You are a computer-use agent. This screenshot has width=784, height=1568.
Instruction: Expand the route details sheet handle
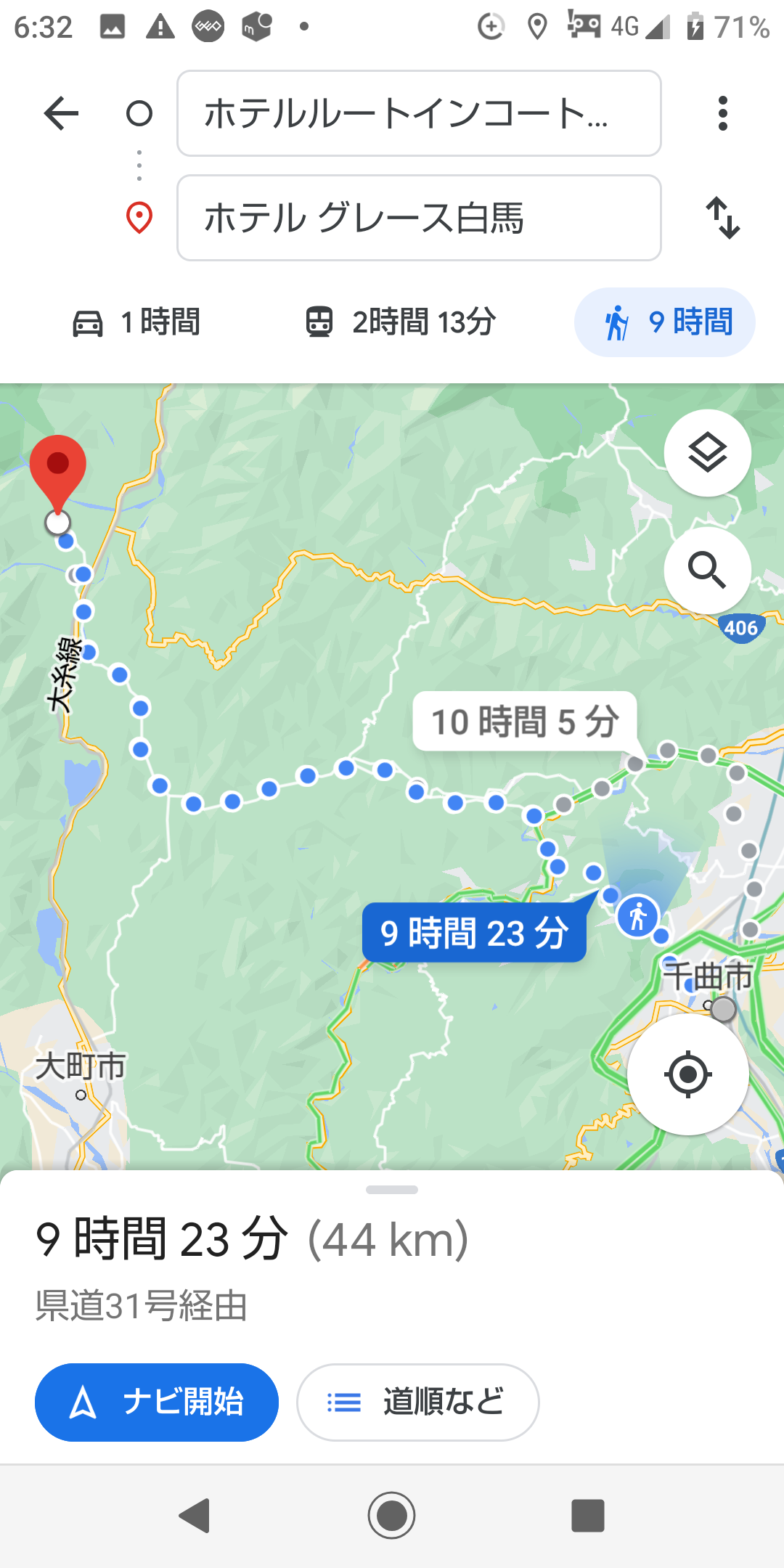click(x=392, y=1190)
